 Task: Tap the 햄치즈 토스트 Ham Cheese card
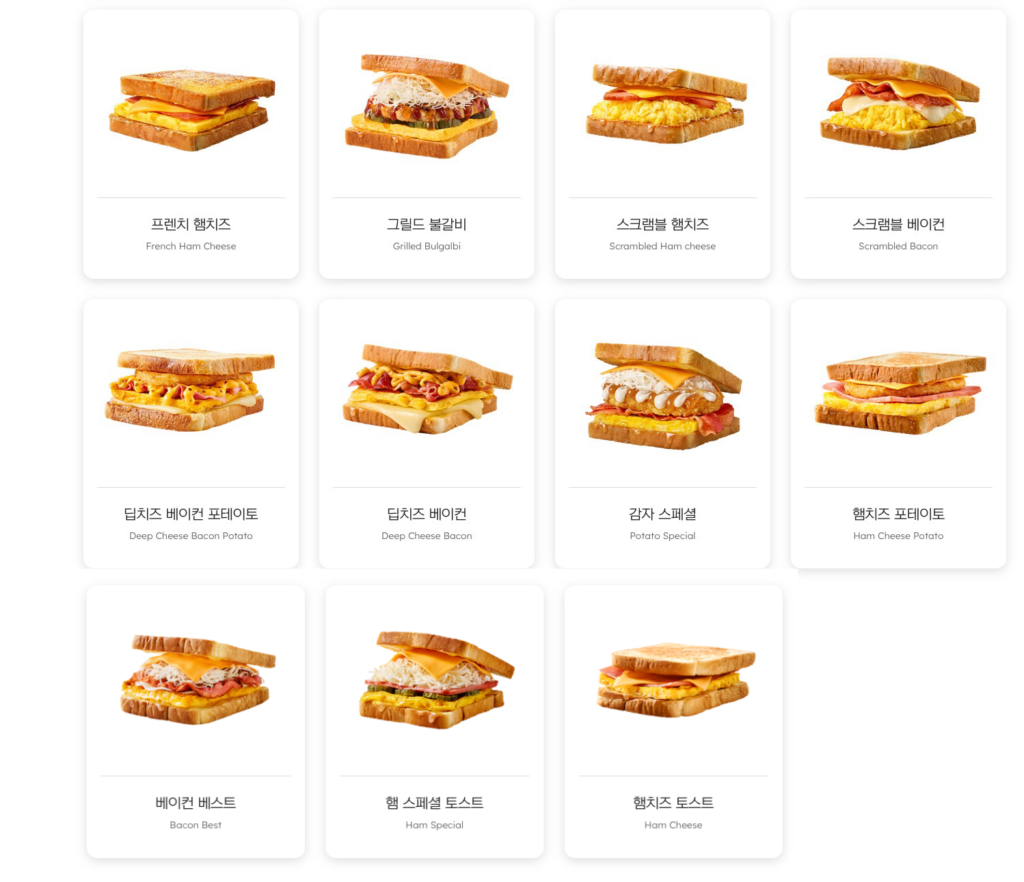click(673, 721)
